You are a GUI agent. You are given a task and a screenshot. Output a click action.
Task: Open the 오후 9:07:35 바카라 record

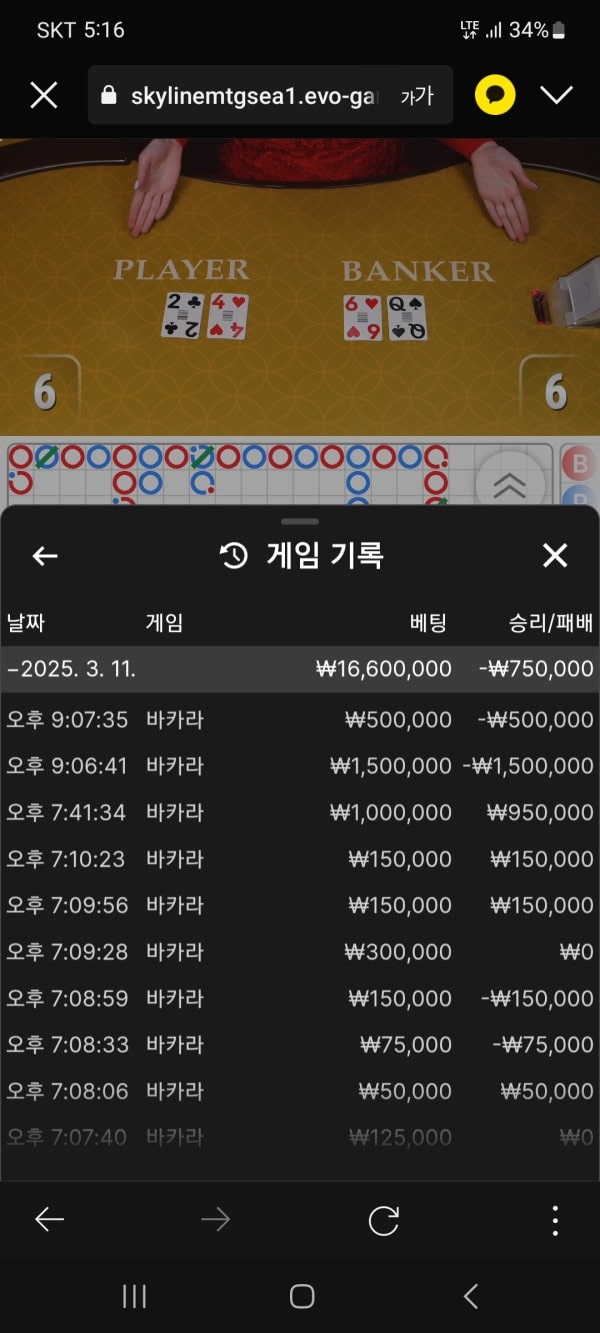(x=300, y=720)
